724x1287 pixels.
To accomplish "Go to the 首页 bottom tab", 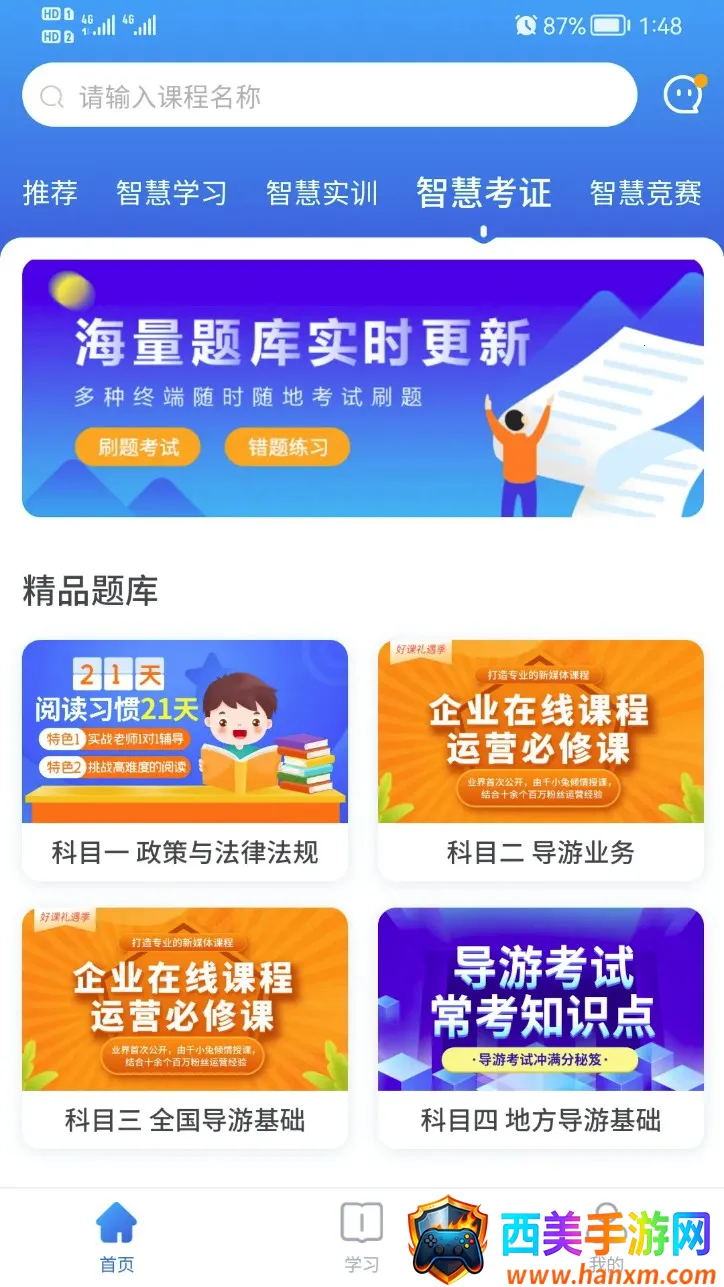I will click(x=117, y=1237).
